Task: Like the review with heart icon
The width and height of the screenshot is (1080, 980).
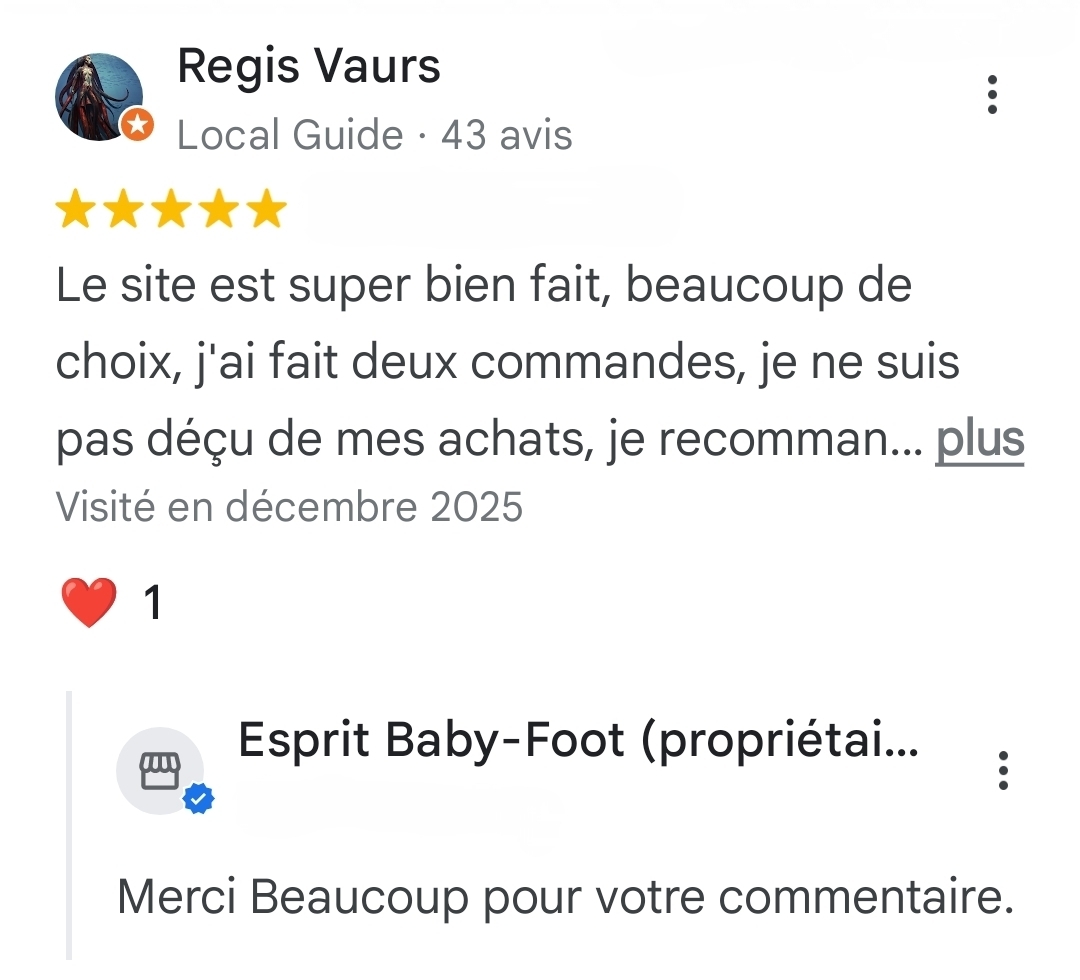Action: [88, 603]
